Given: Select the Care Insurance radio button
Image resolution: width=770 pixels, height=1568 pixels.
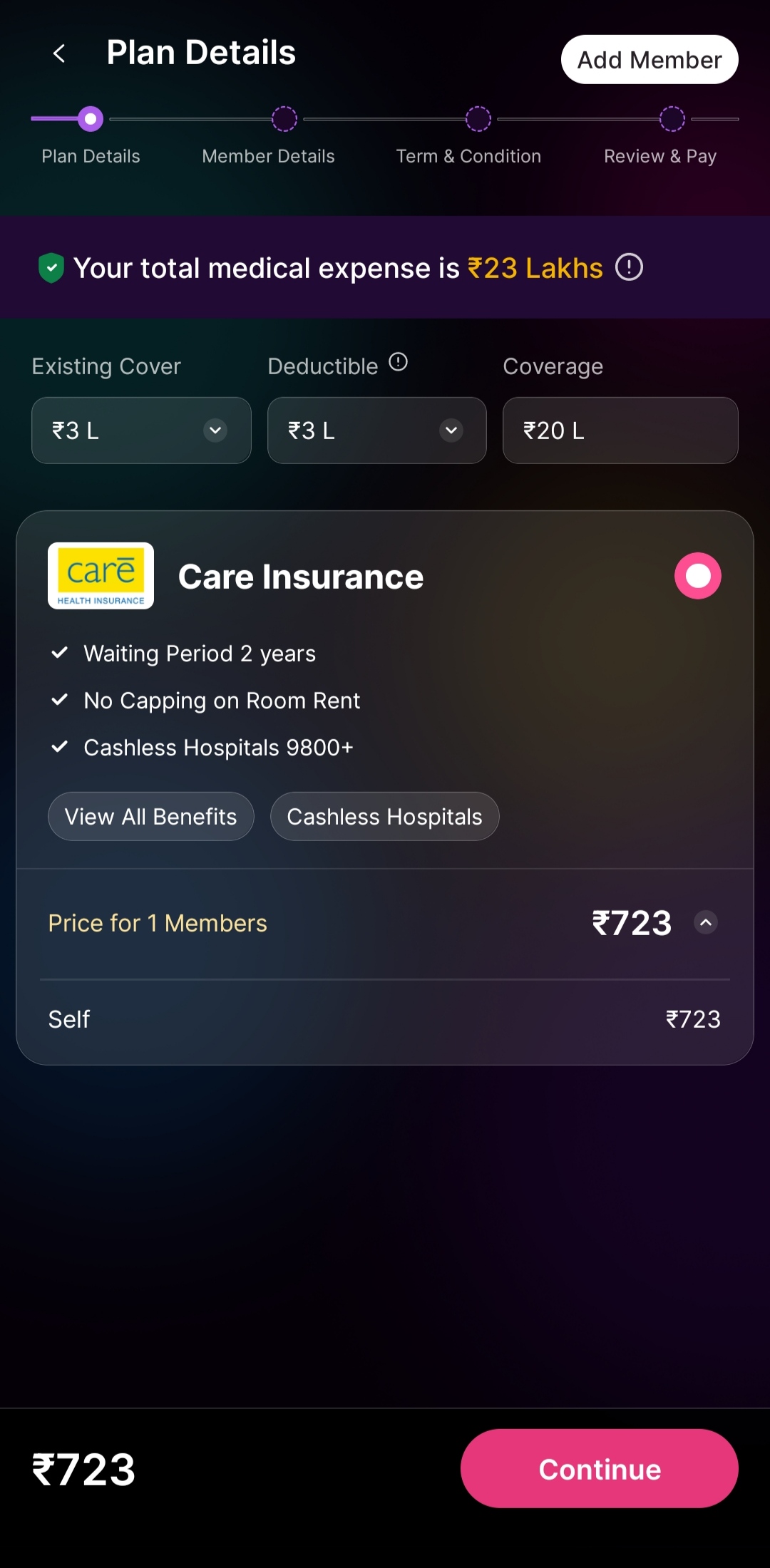Looking at the screenshot, I should pos(697,576).
